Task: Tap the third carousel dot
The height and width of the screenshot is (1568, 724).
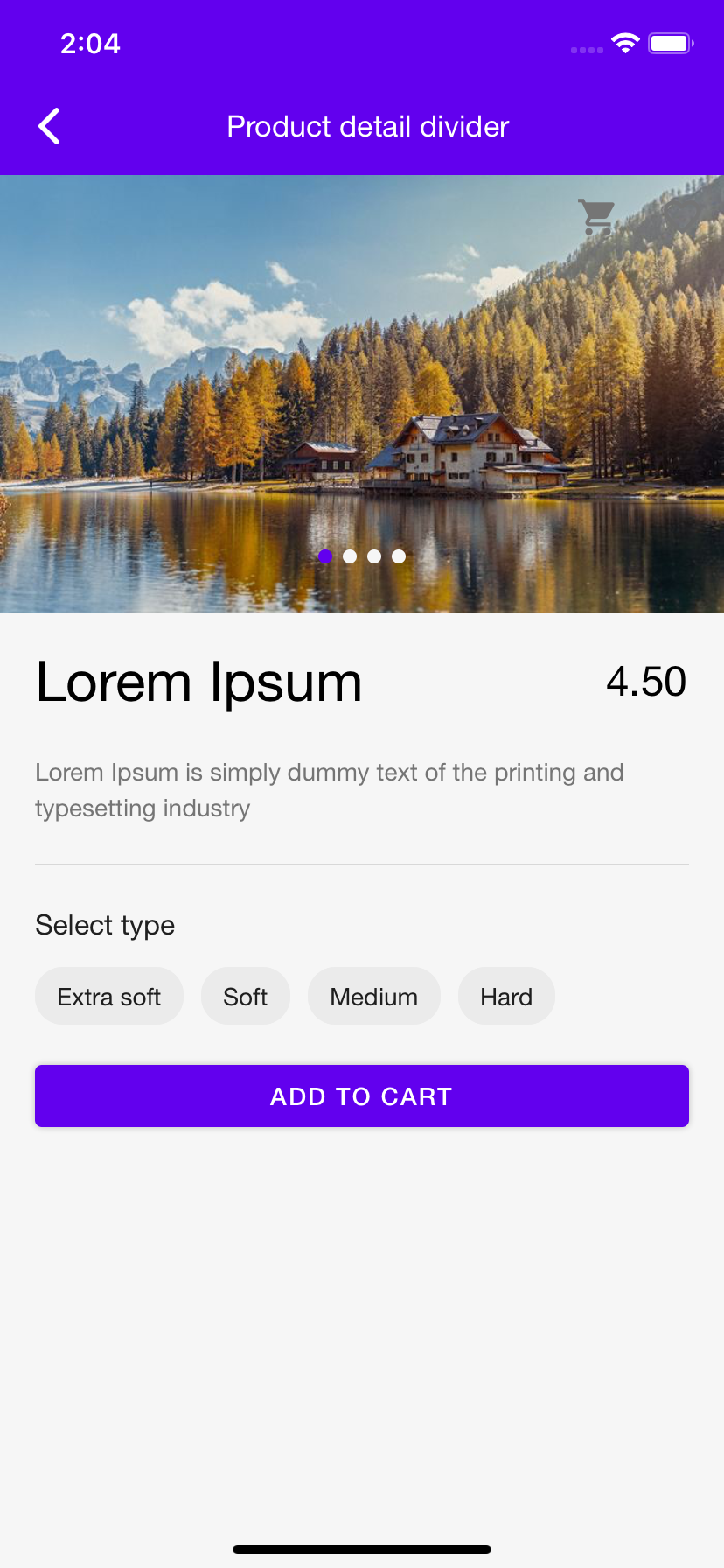Action: point(374,556)
